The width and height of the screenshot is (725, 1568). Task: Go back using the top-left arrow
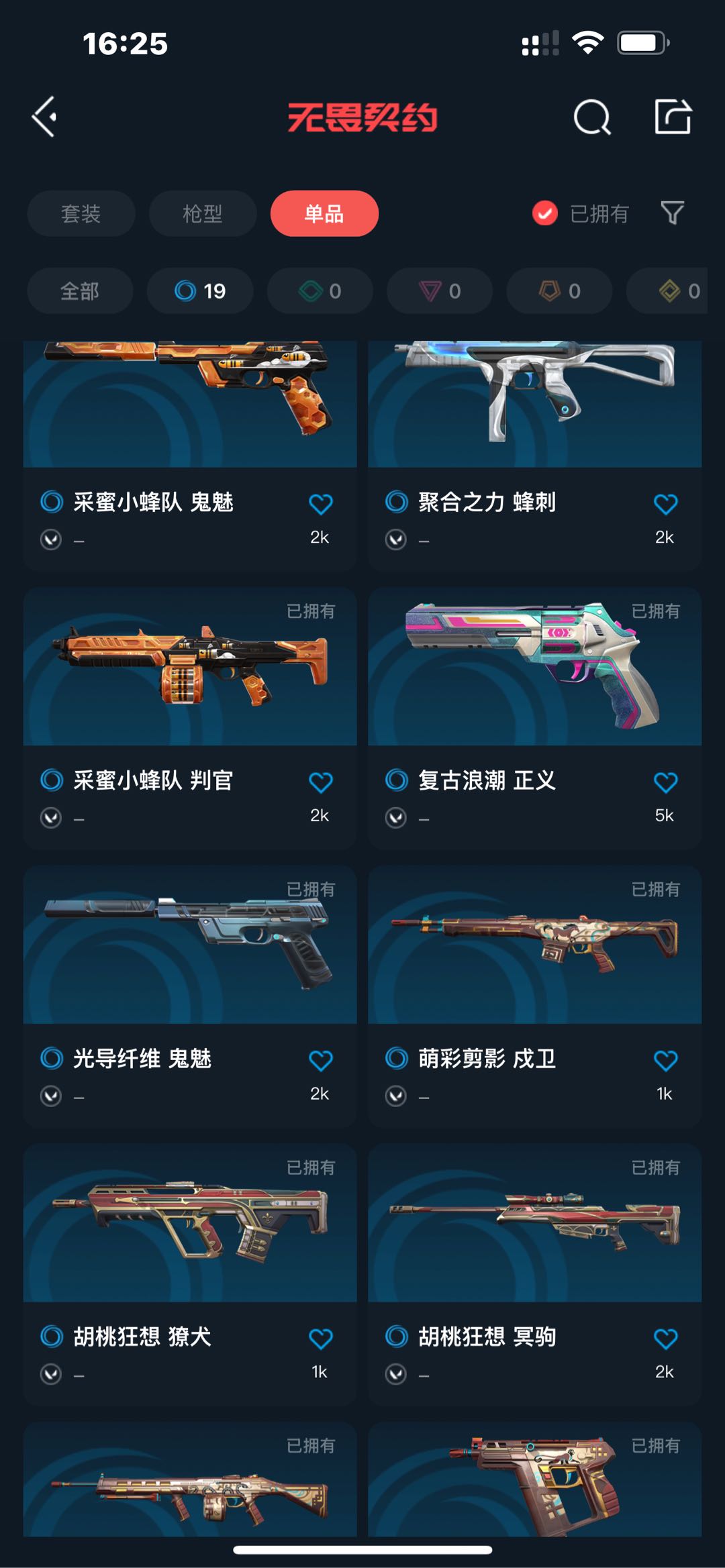(44, 117)
